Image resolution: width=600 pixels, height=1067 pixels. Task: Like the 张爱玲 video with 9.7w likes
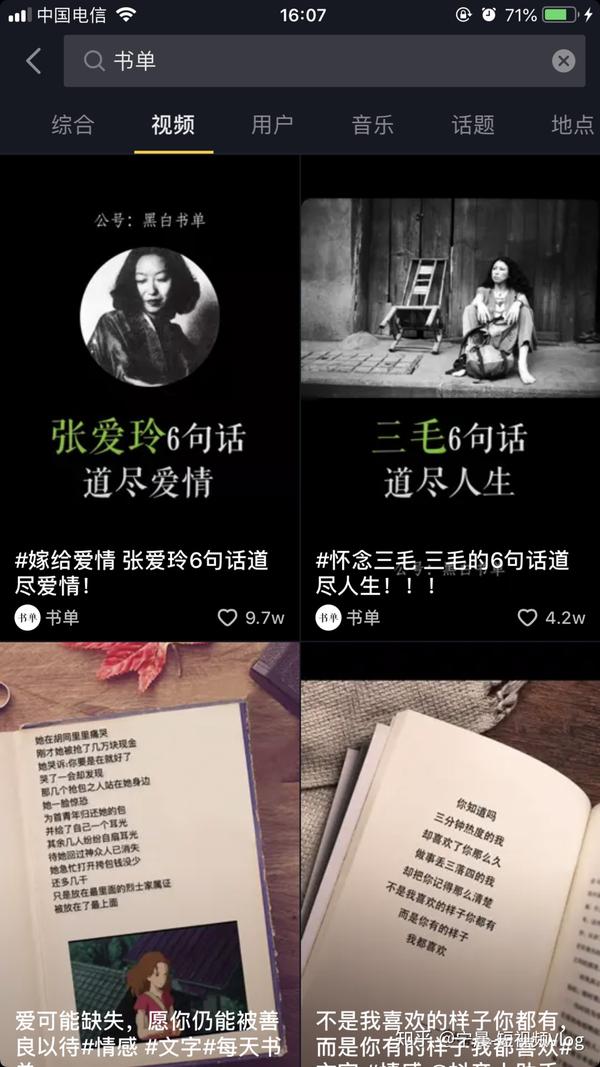point(227,618)
